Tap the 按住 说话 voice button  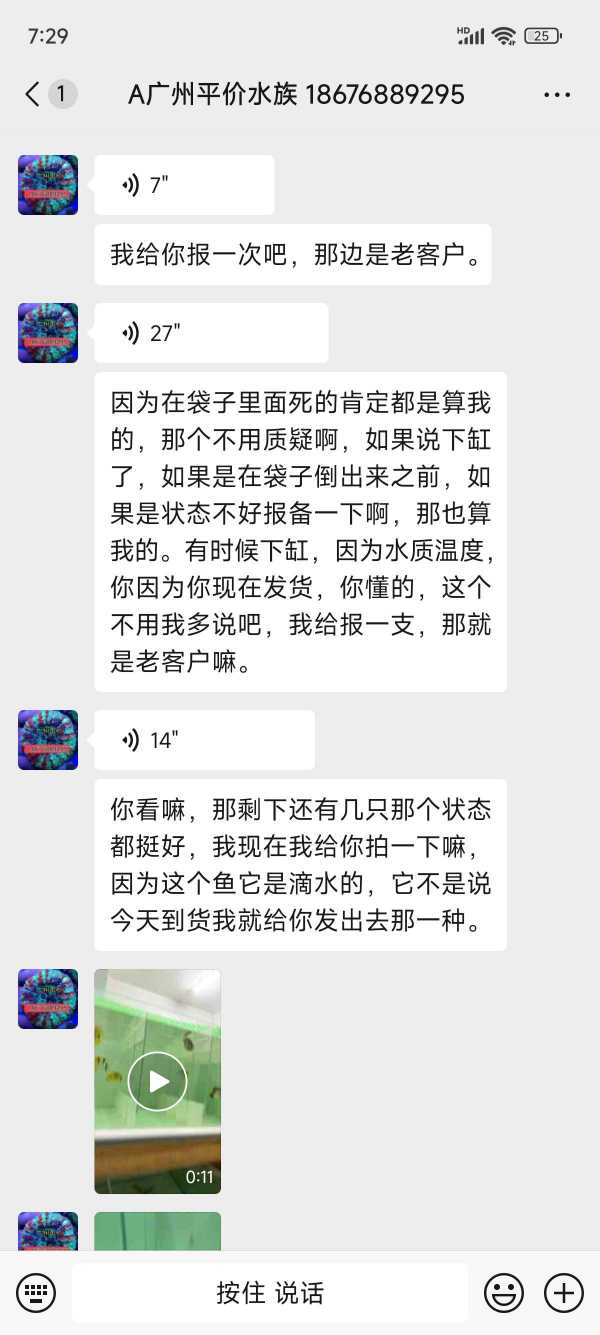click(270, 1293)
